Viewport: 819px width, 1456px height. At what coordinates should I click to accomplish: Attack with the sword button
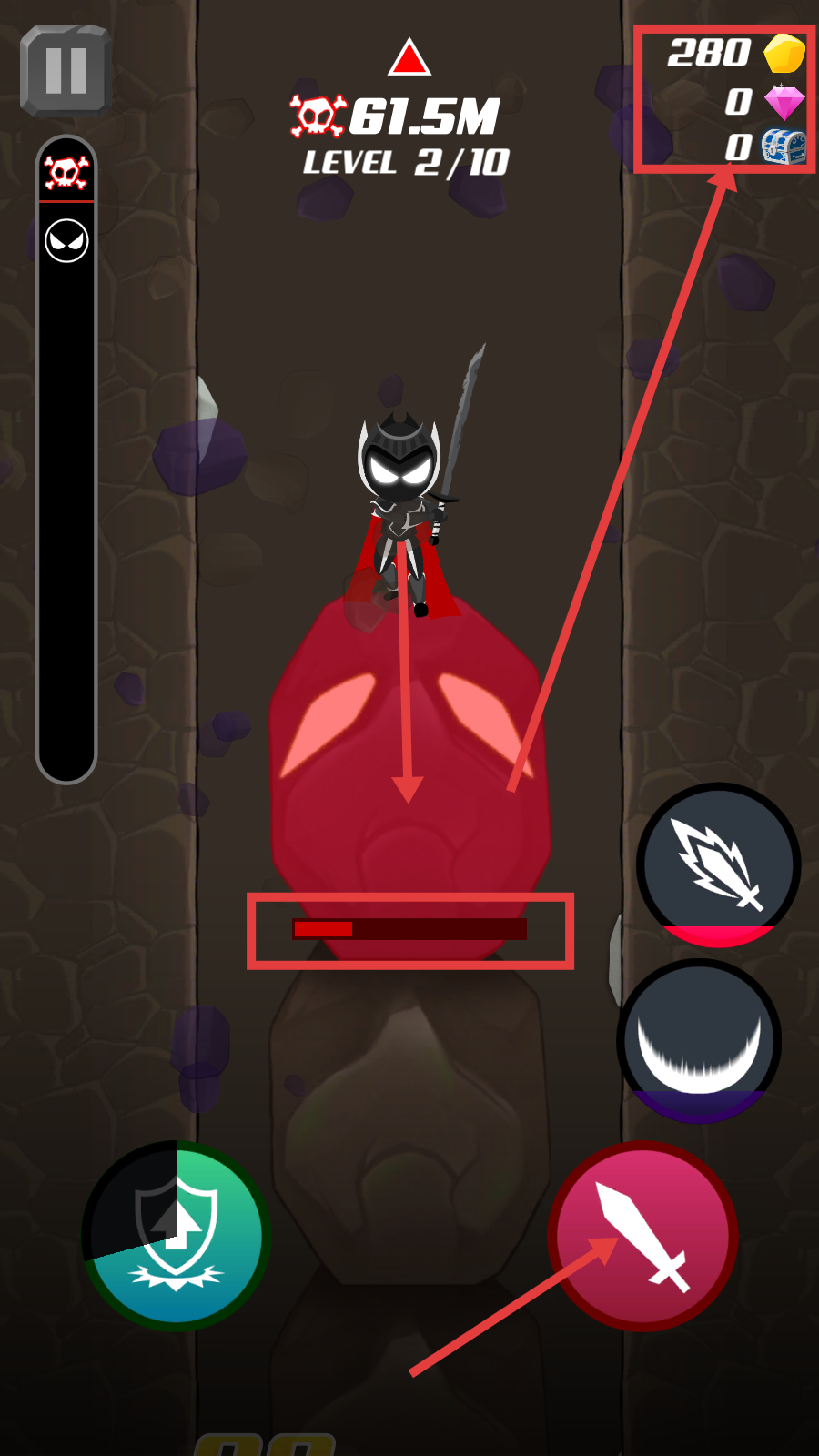pos(642,1236)
